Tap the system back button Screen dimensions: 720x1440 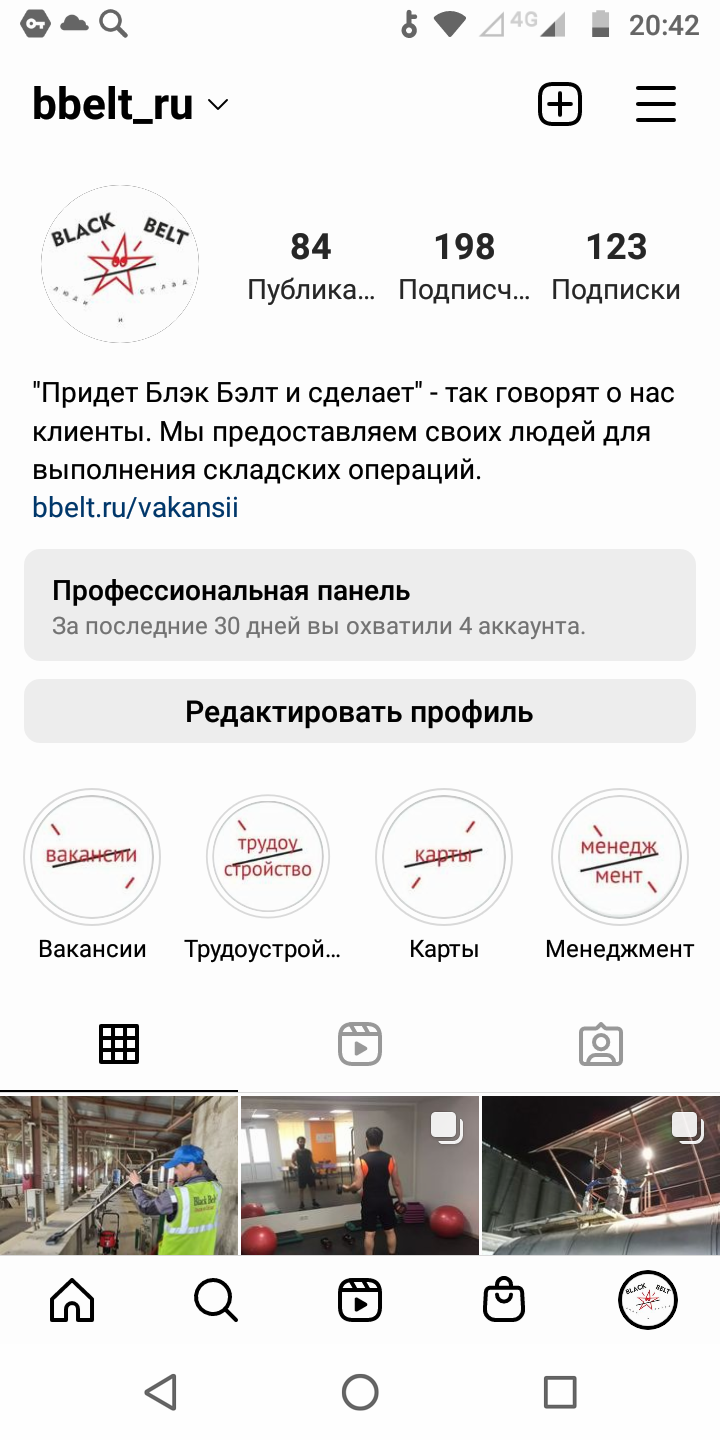click(161, 1391)
